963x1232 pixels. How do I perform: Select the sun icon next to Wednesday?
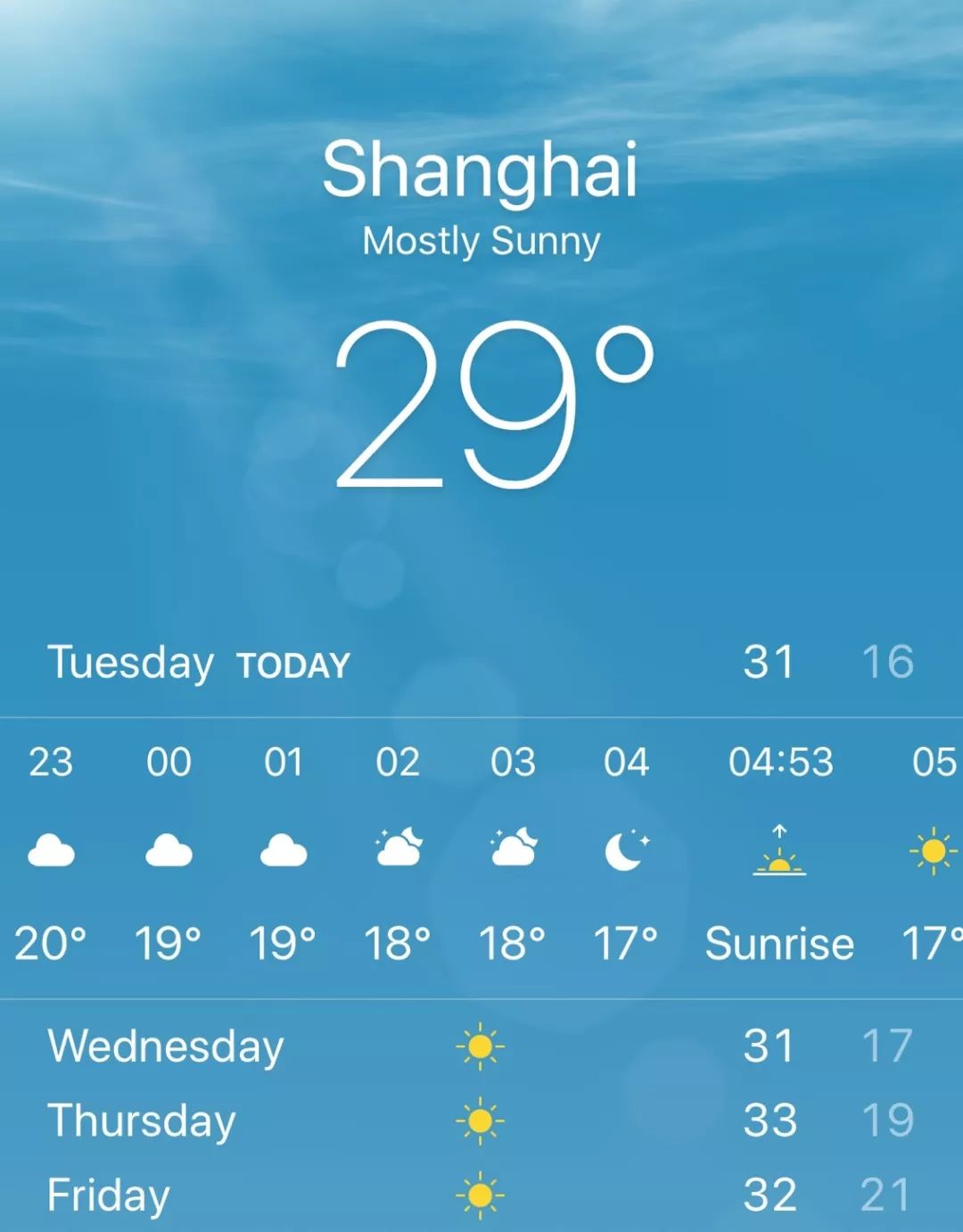[x=480, y=1046]
